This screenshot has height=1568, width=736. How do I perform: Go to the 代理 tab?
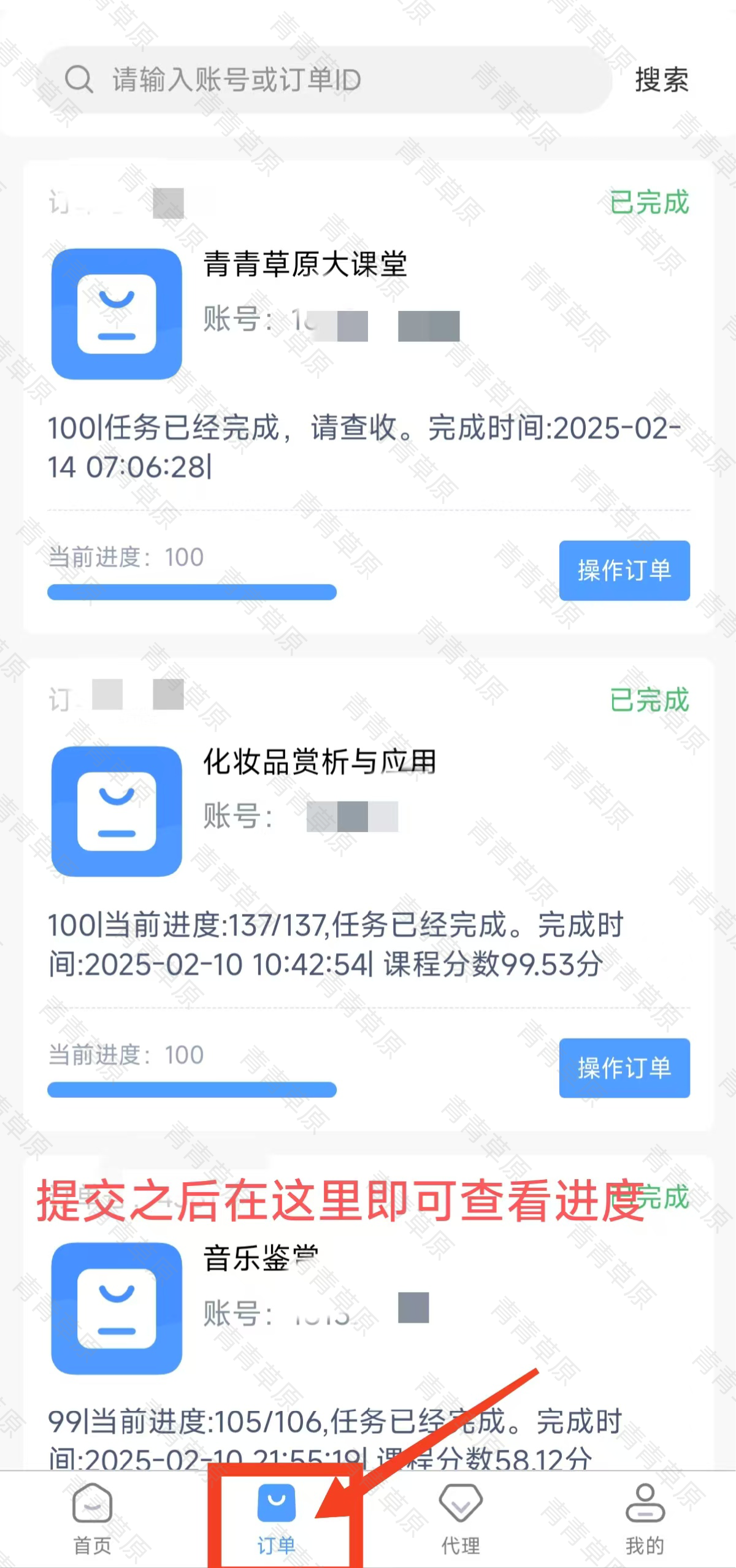(x=460, y=1518)
